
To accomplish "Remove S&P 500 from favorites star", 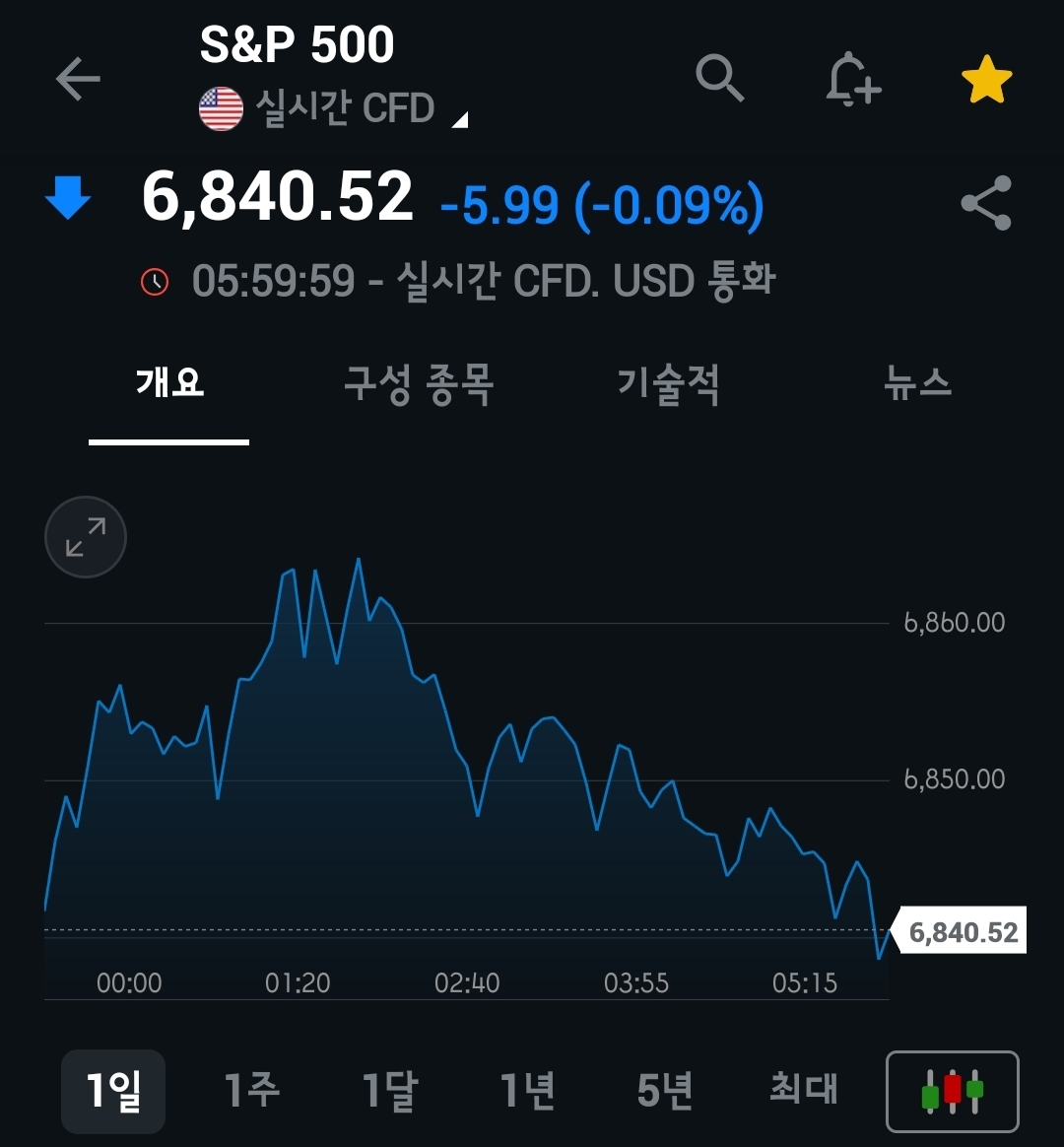I will (x=986, y=80).
